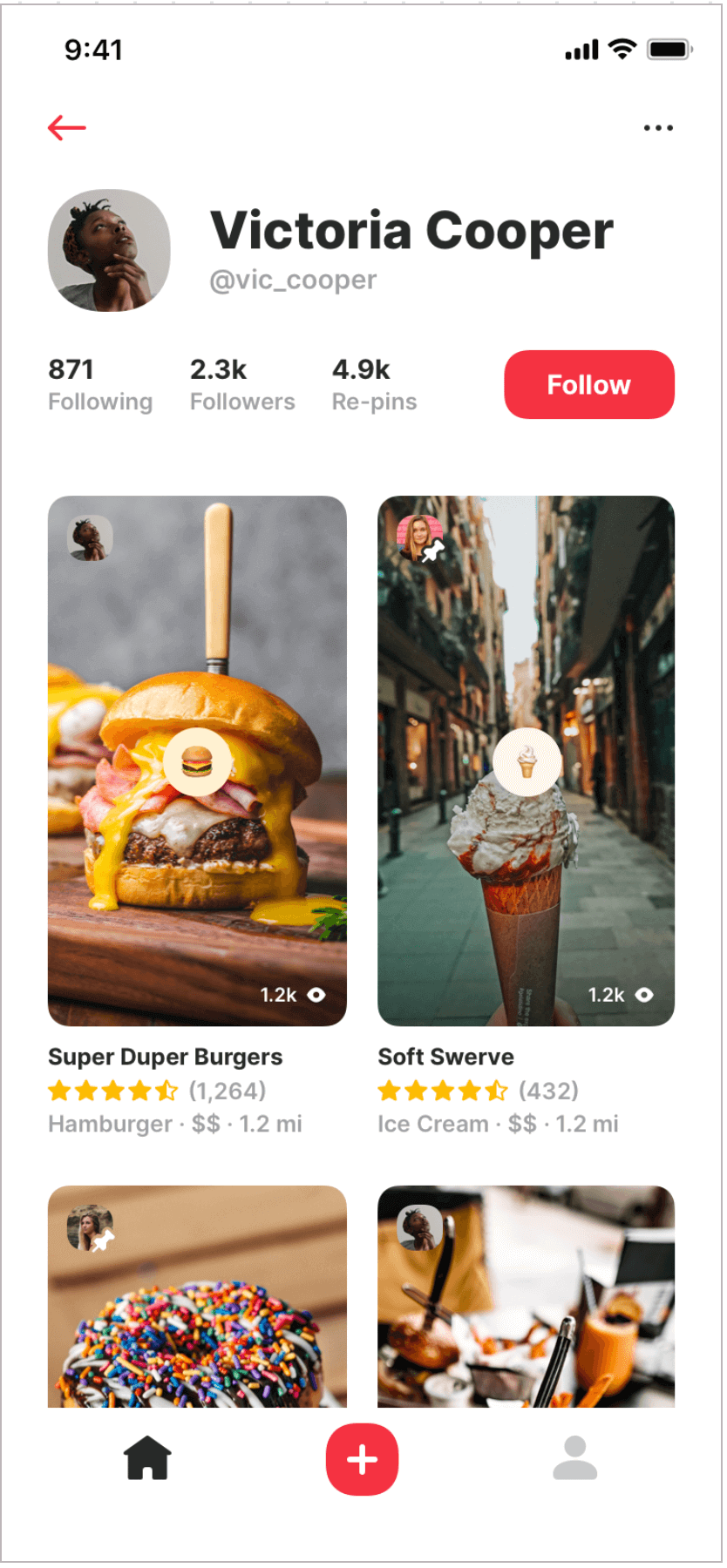Switch to the Home tab

[147, 1458]
